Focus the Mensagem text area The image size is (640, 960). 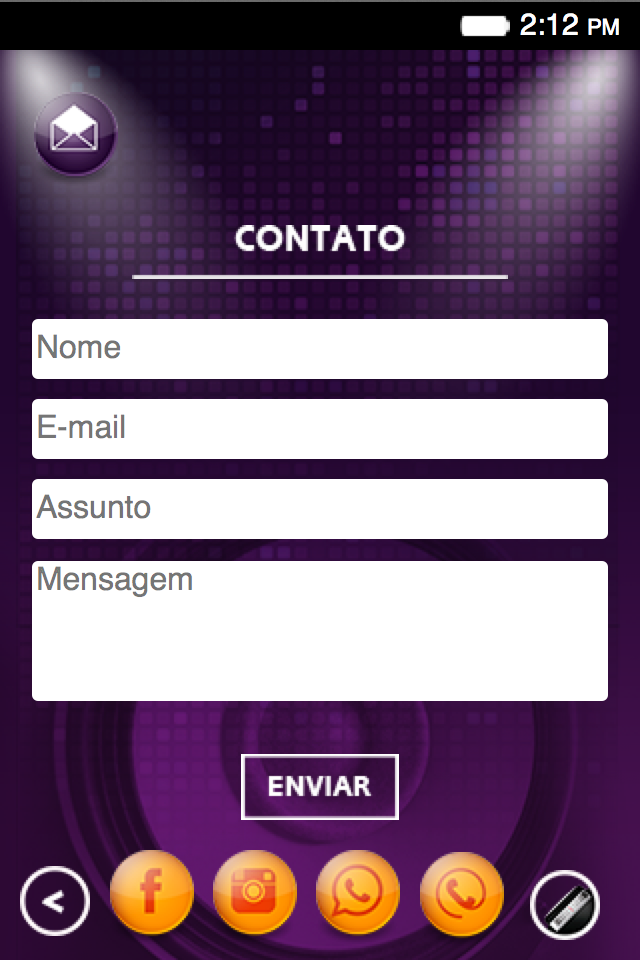click(320, 631)
